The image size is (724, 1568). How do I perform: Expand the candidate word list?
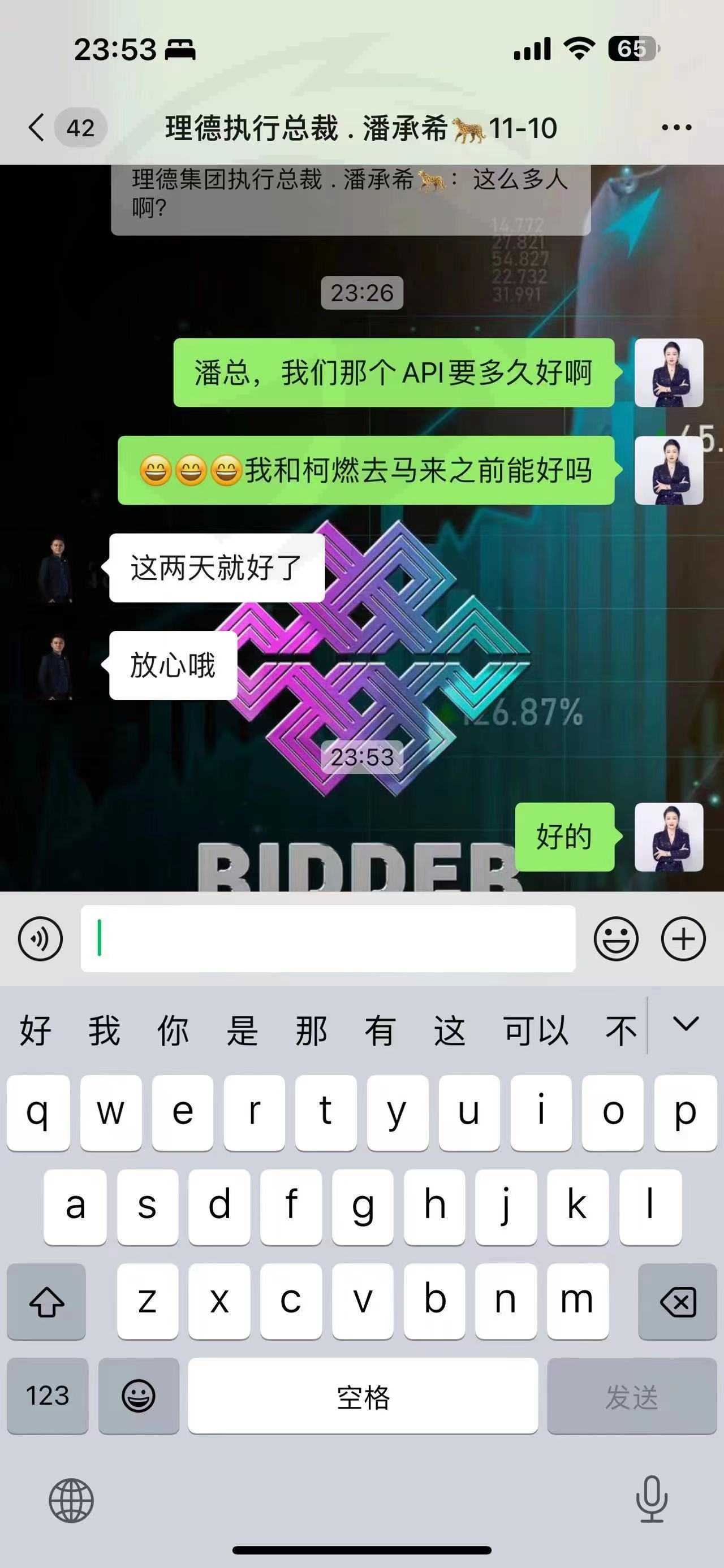coord(686,1024)
